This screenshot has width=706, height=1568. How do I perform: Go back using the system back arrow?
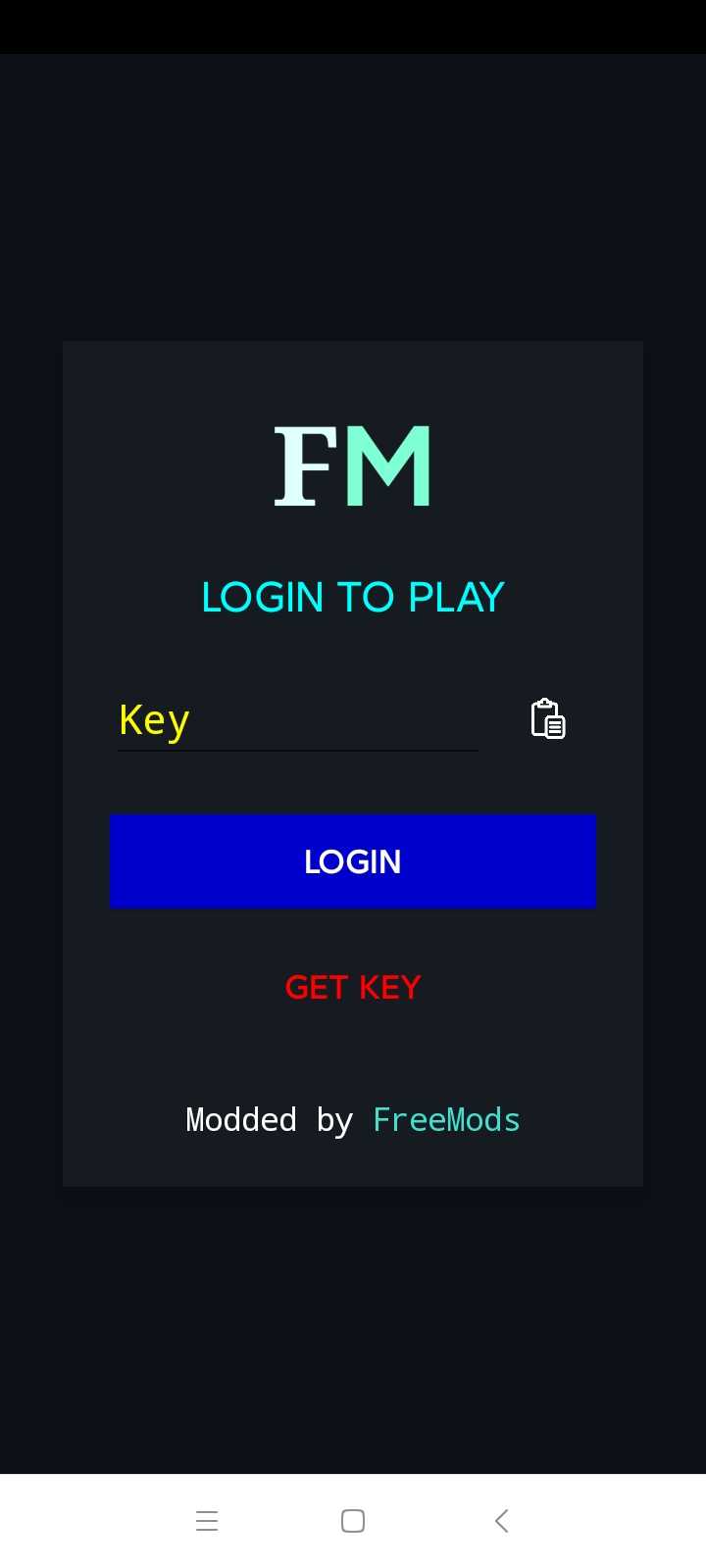point(501,1521)
